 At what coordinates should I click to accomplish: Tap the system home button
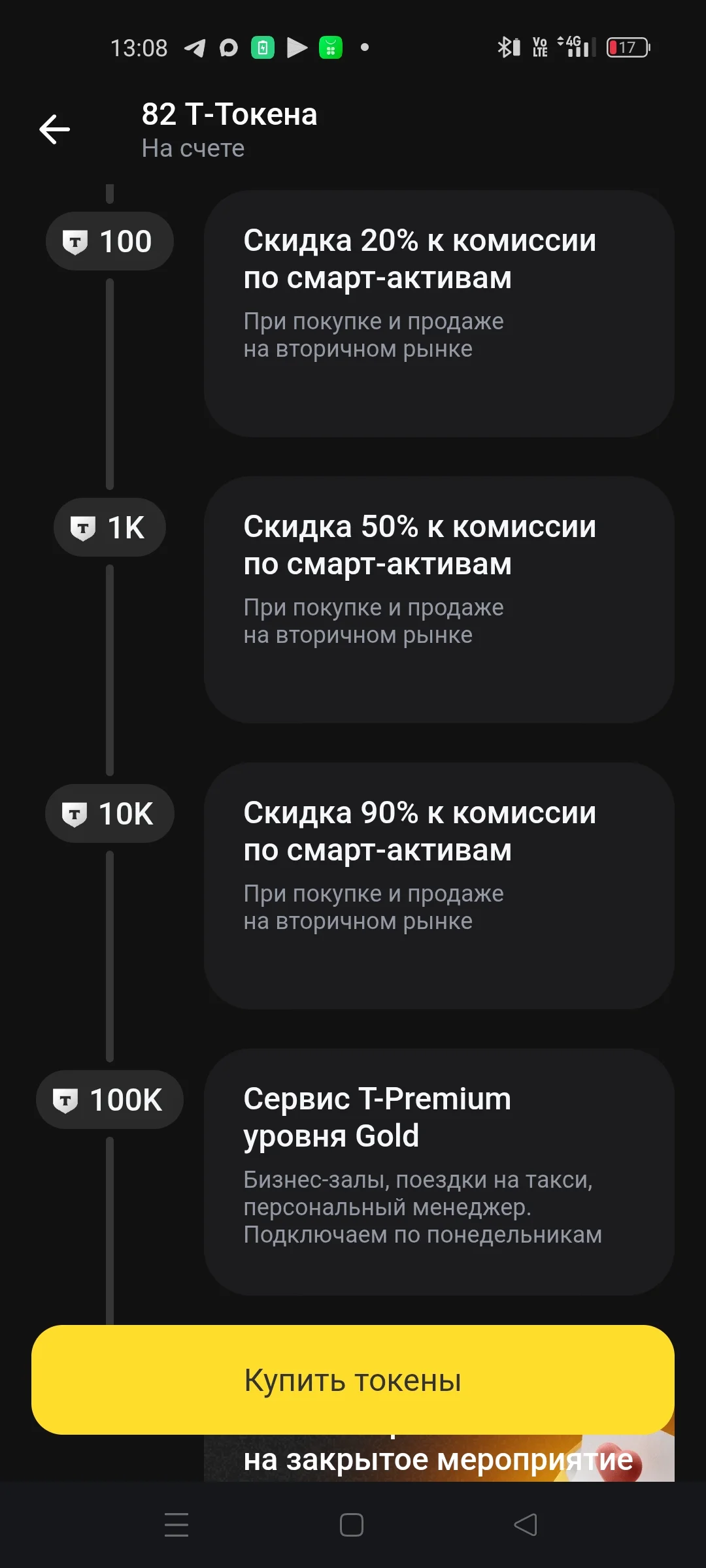(x=352, y=1525)
